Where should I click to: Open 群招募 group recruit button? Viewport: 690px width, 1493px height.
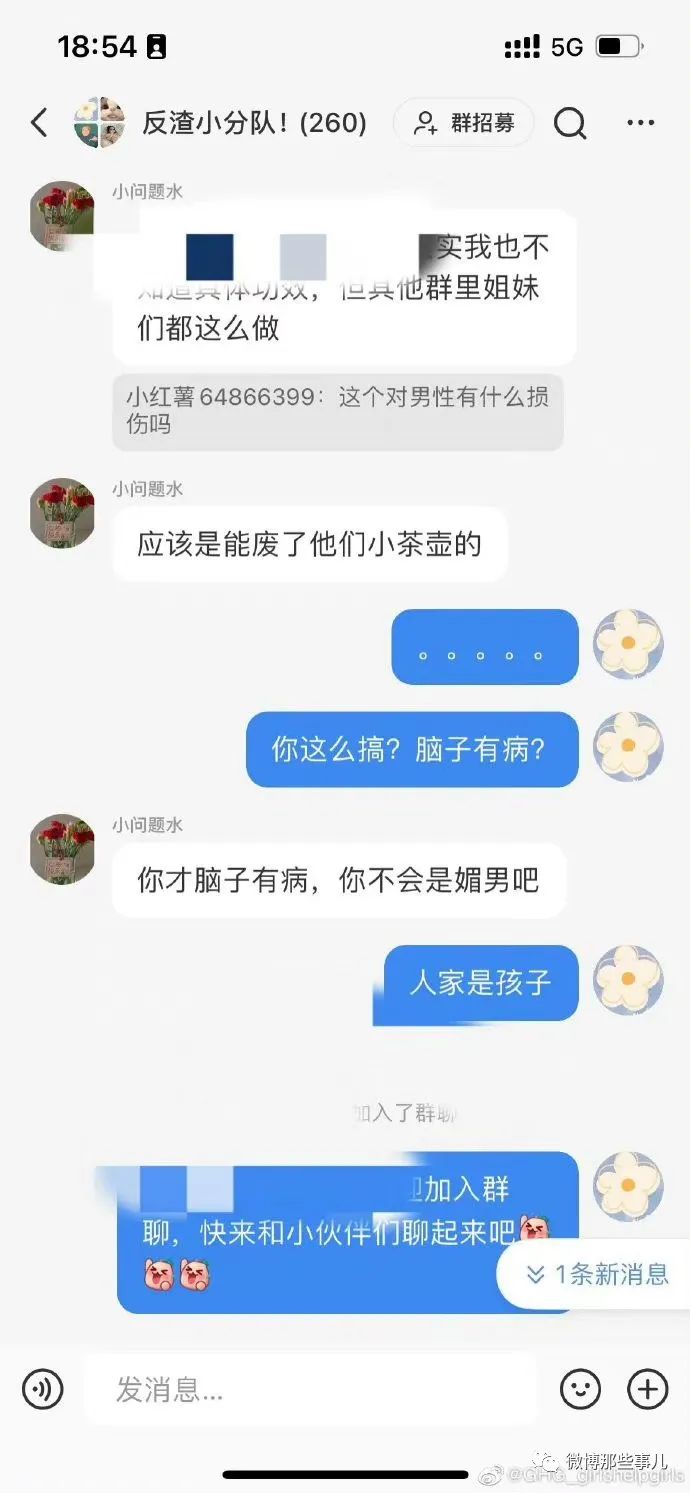tap(464, 123)
